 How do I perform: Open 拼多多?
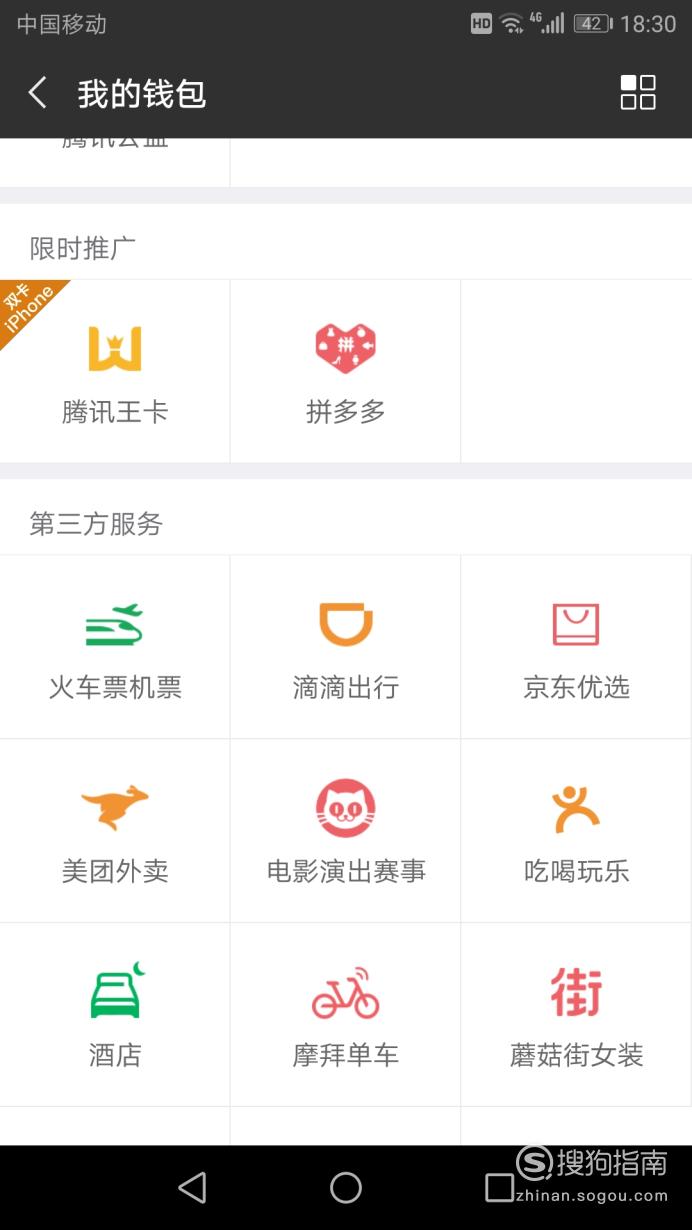345,371
